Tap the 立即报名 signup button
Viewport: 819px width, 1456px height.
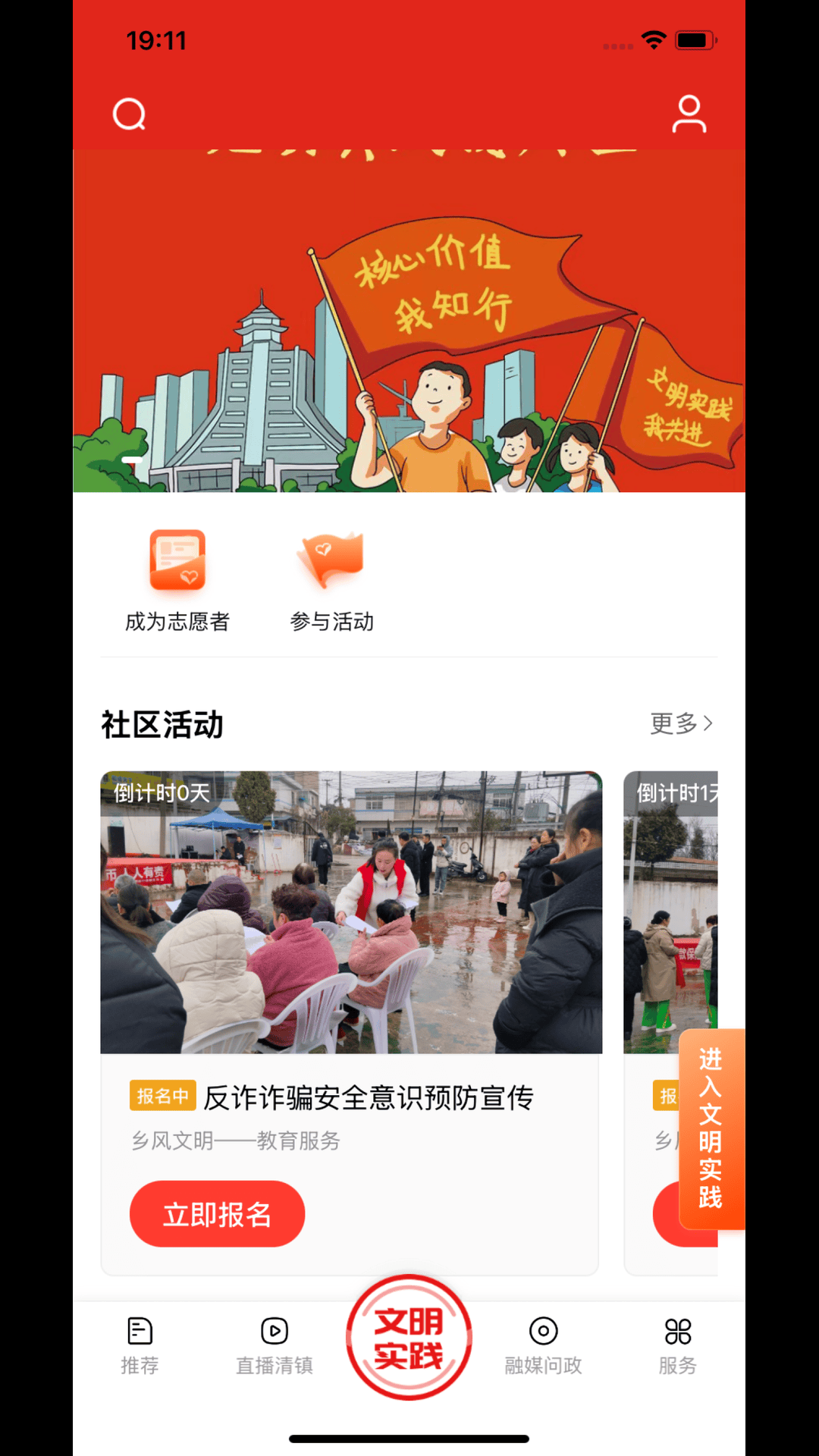coord(217,1213)
